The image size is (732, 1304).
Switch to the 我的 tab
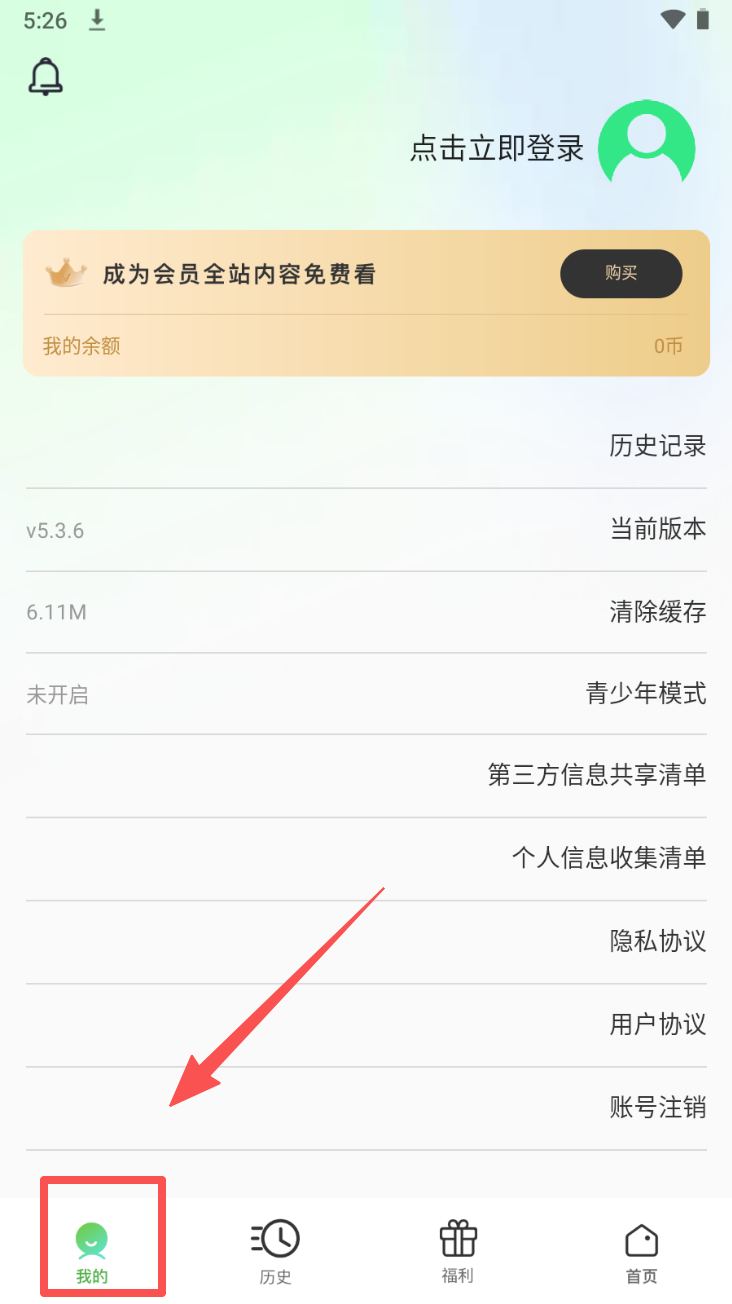(x=92, y=1251)
